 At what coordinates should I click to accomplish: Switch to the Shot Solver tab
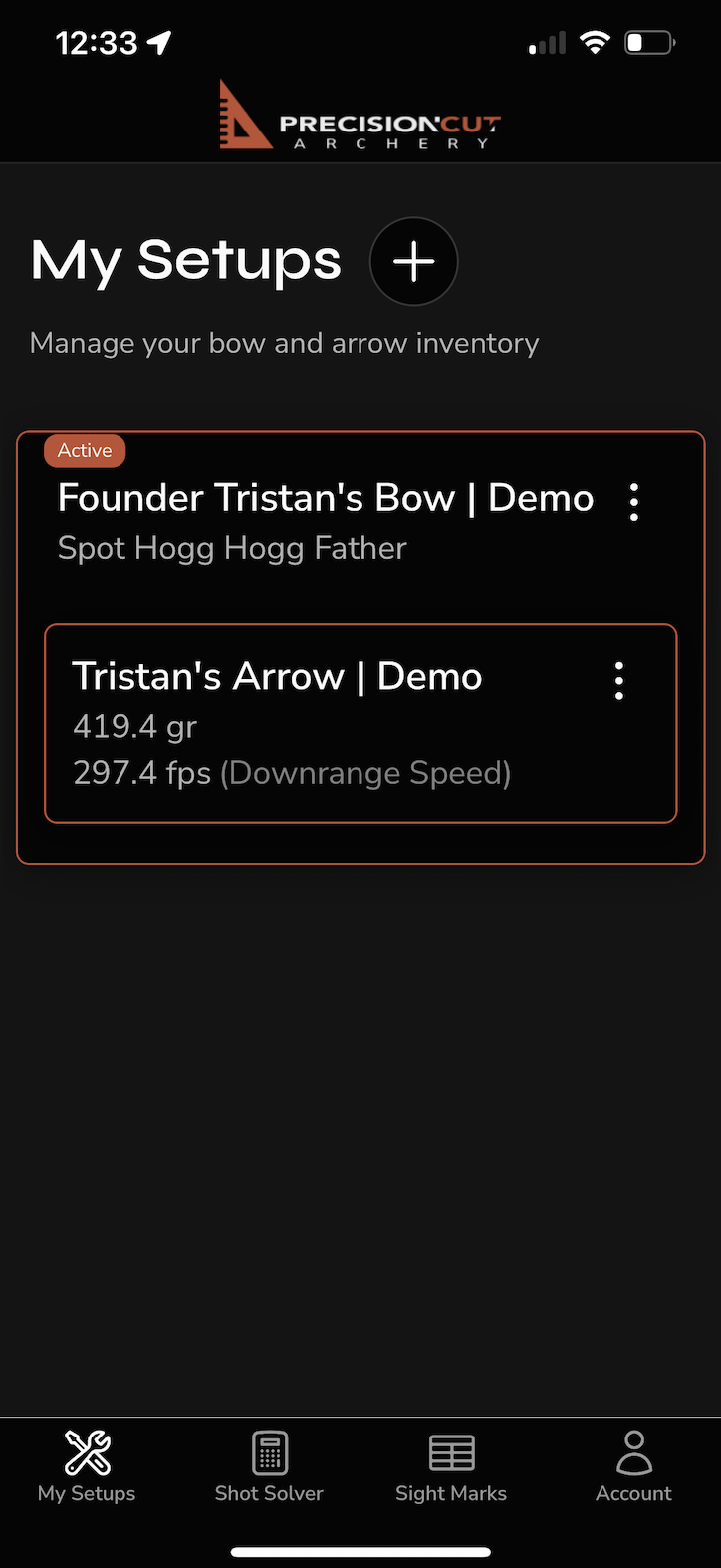point(269,1465)
